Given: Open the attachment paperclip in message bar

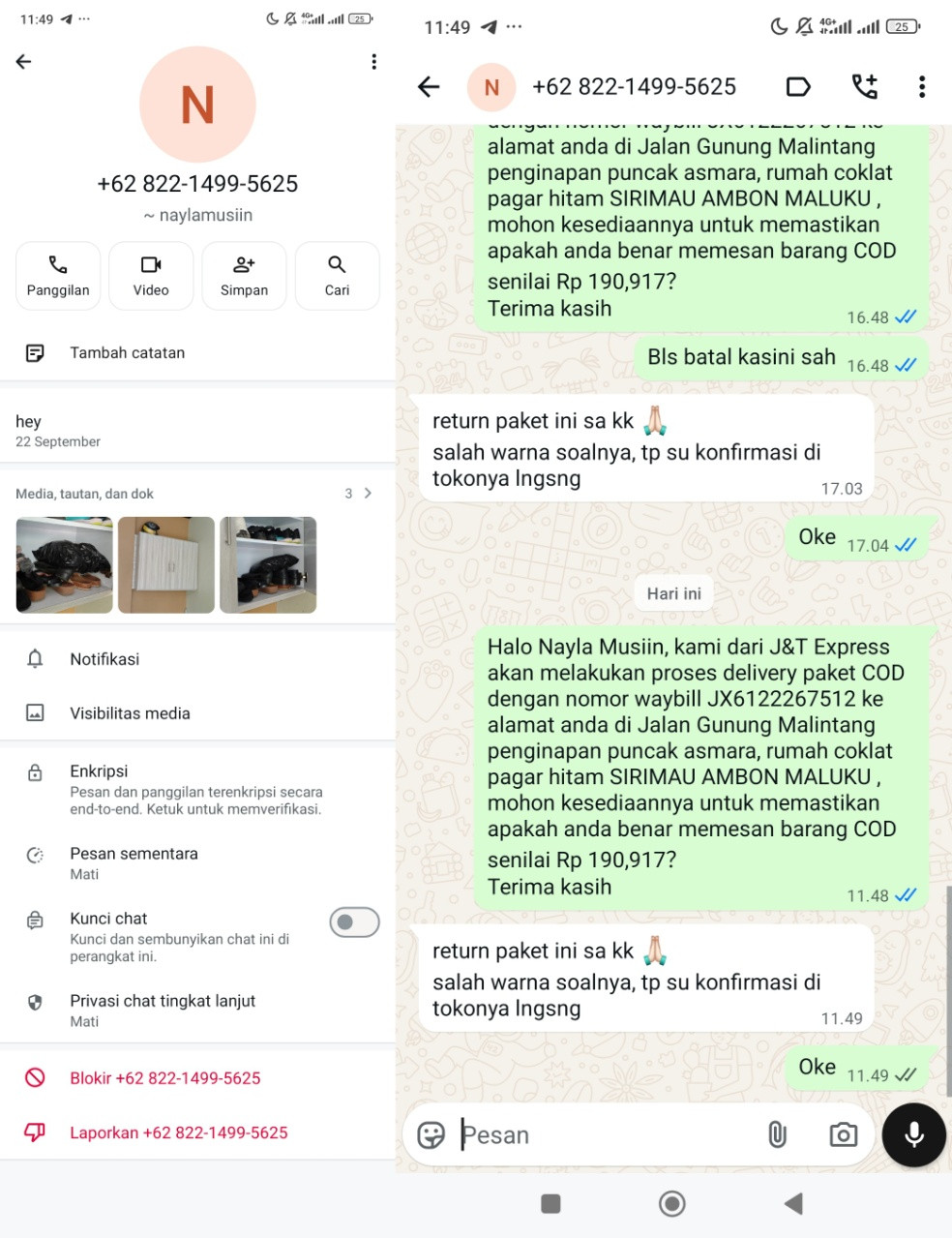Looking at the screenshot, I should pyautogui.click(x=777, y=1134).
